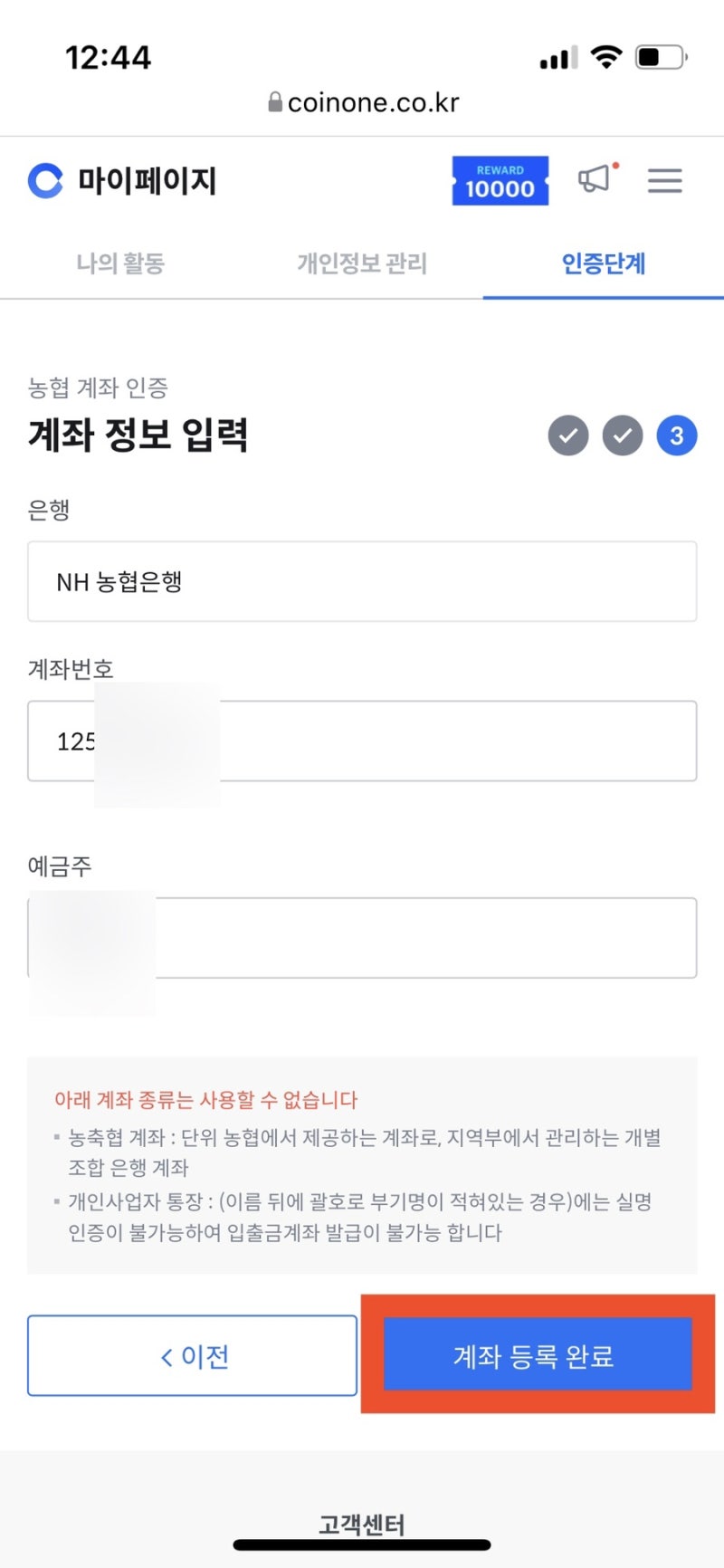The image size is (724, 1568).
Task: Switch to the 개인정보 관리 tab
Action: point(361,263)
